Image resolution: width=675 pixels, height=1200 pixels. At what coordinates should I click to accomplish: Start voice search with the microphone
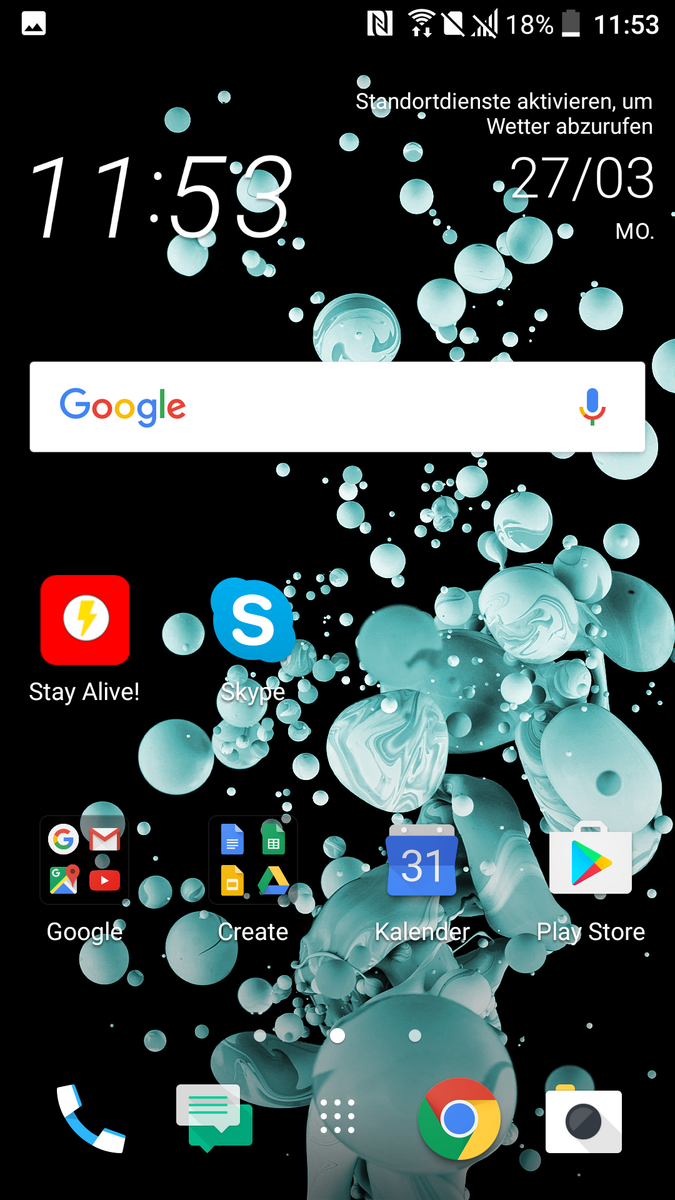(x=592, y=407)
